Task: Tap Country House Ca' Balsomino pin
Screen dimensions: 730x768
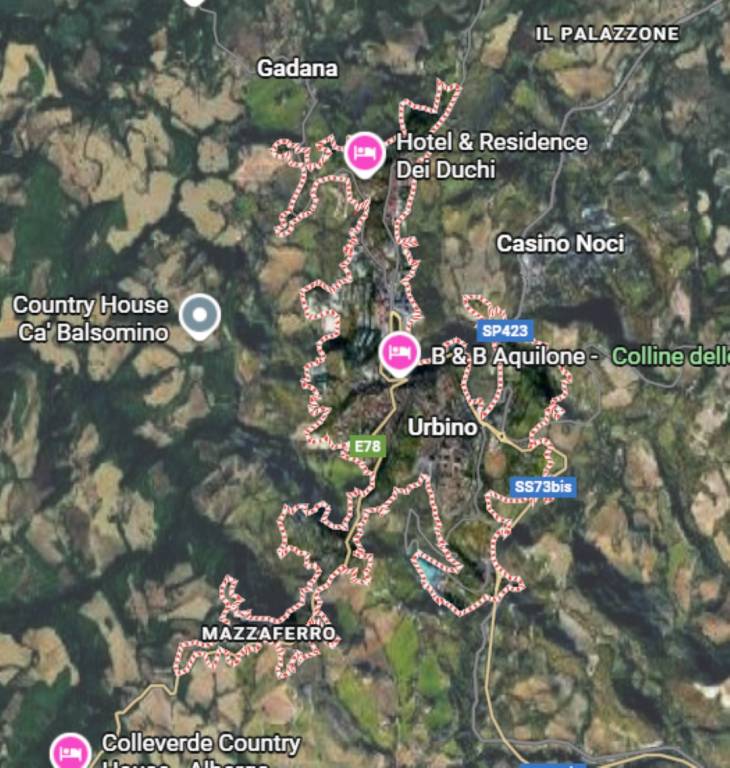Action: (x=200, y=316)
